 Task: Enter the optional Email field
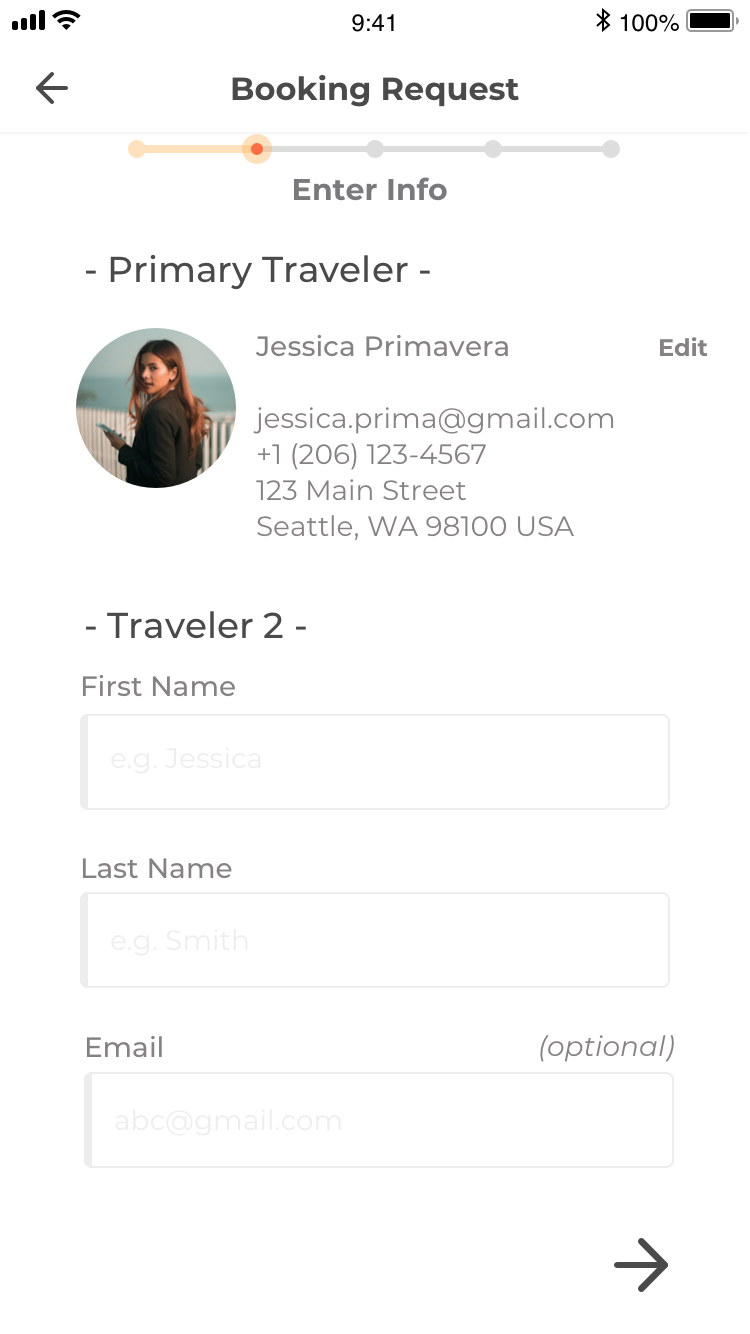coord(378,1120)
